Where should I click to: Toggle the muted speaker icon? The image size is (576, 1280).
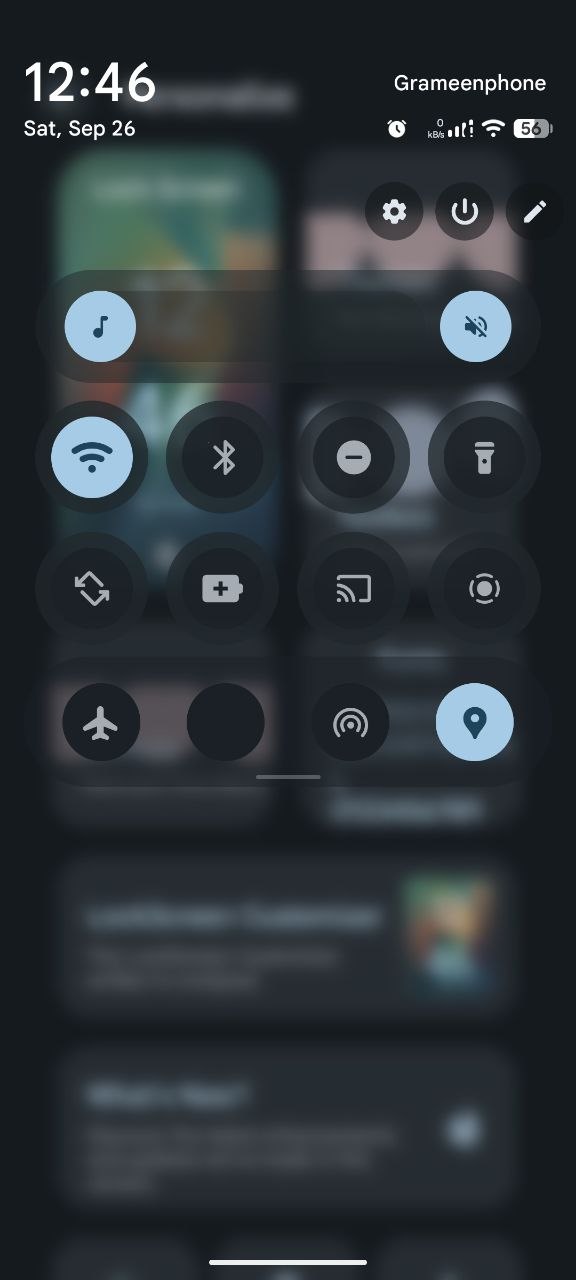[x=476, y=326]
